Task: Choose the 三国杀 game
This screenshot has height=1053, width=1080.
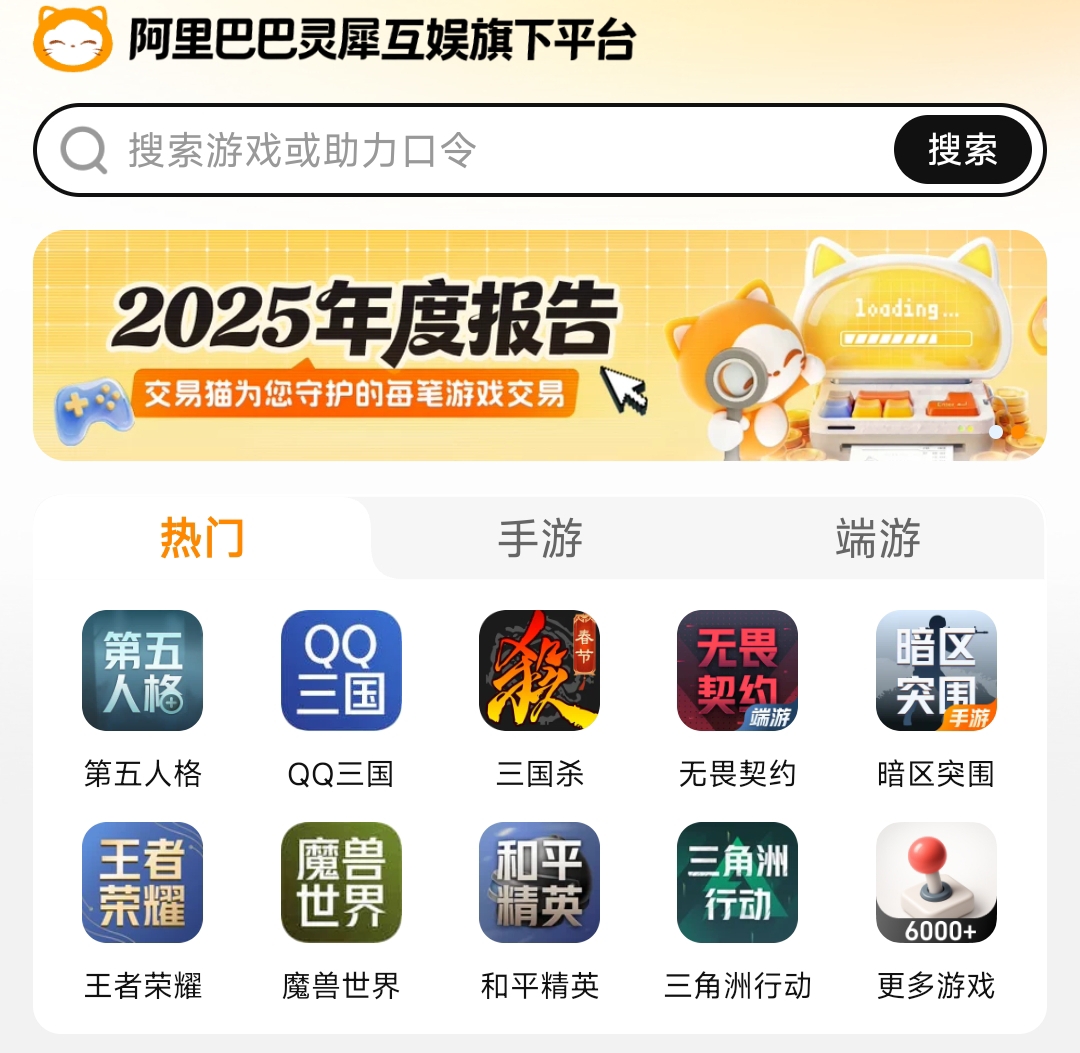Action: pyautogui.click(x=539, y=671)
